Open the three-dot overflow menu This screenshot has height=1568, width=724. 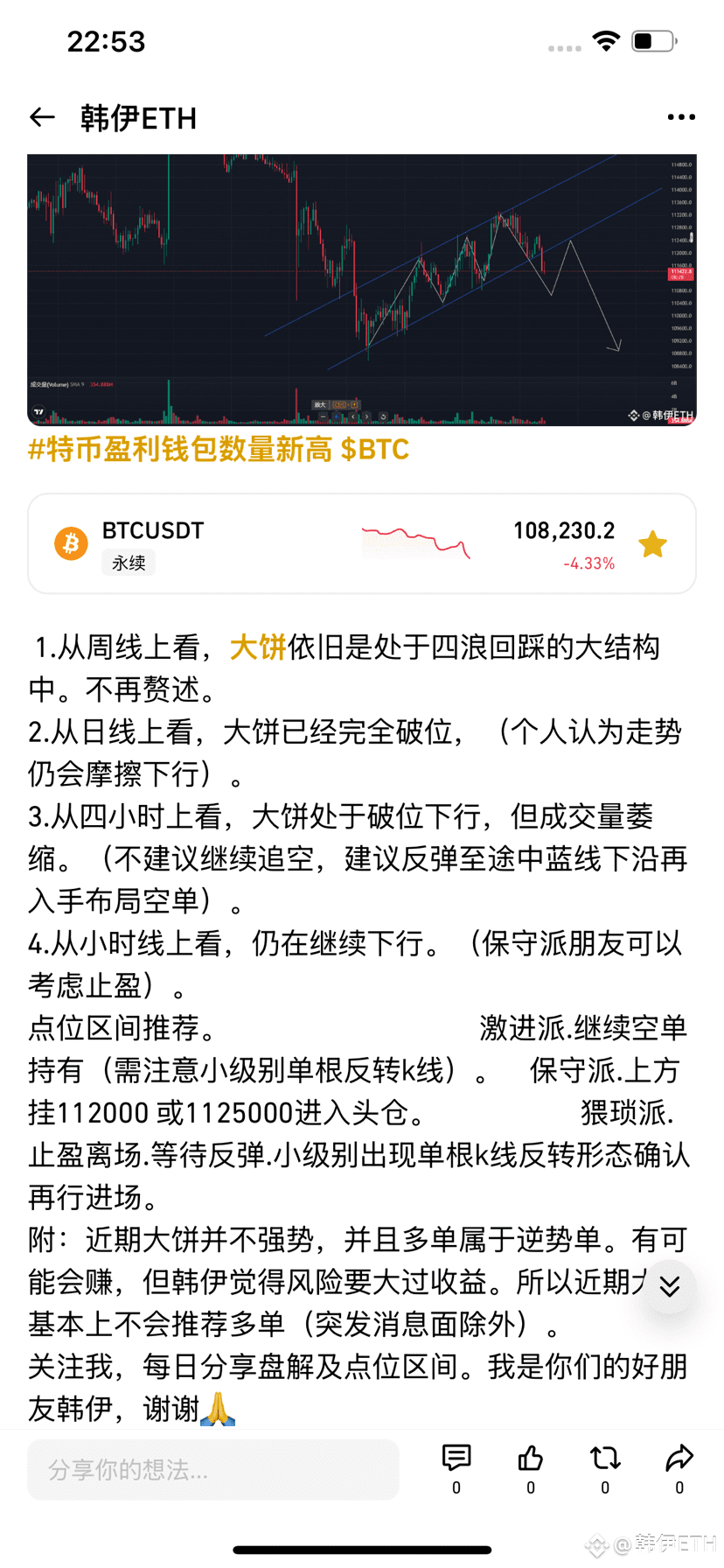click(x=680, y=117)
